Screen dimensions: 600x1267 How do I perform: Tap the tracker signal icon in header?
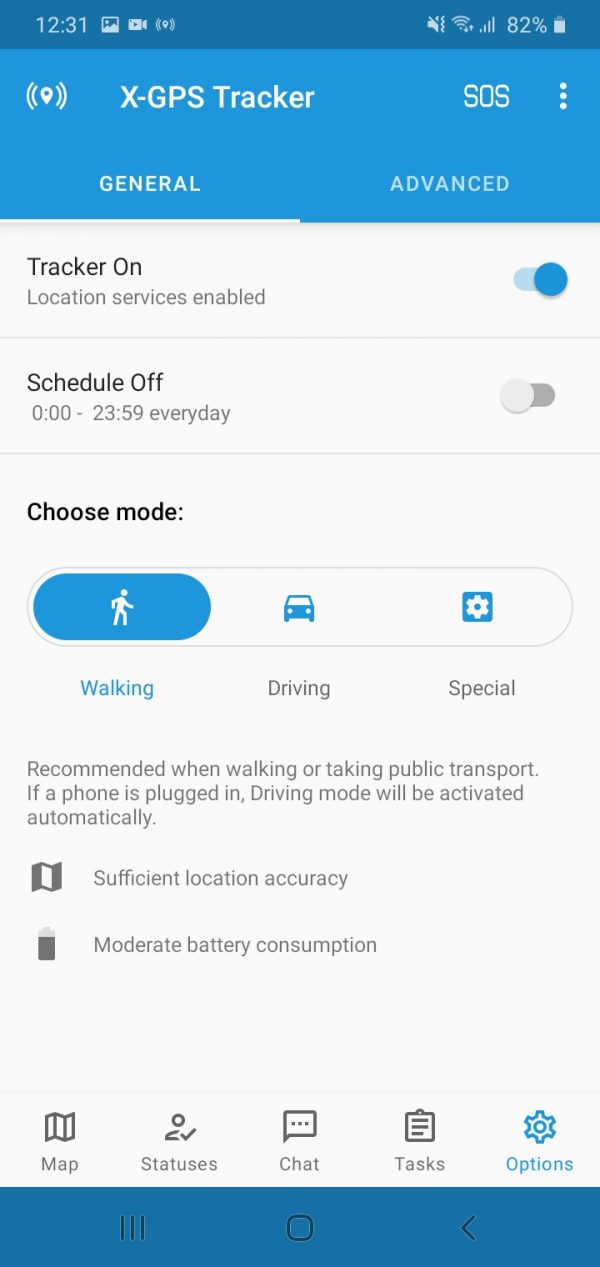coord(46,96)
